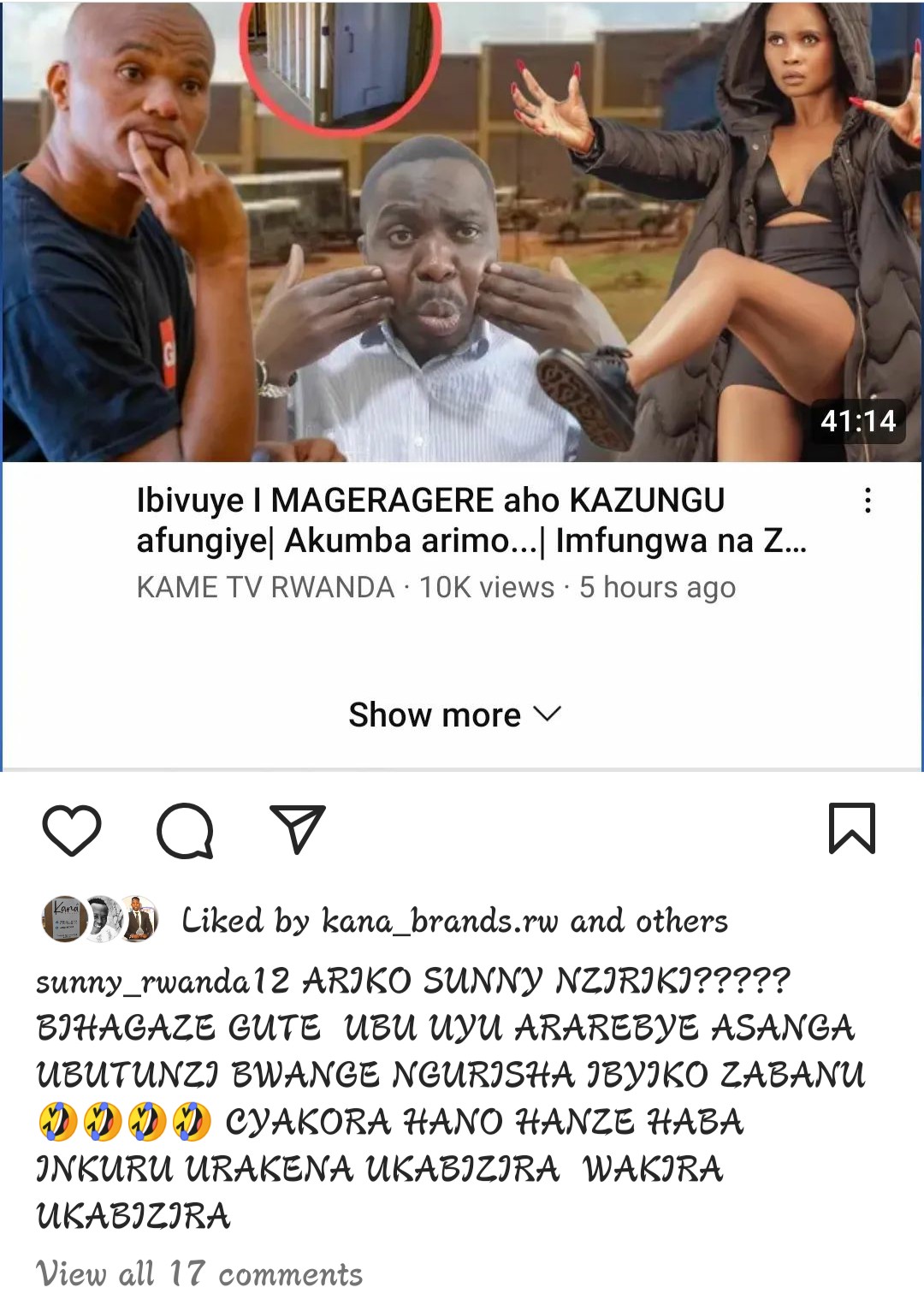The height and width of the screenshot is (1299, 924).
Task: Open the comment bubble icon
Action: pyautogui.click(x=185, y=830)
